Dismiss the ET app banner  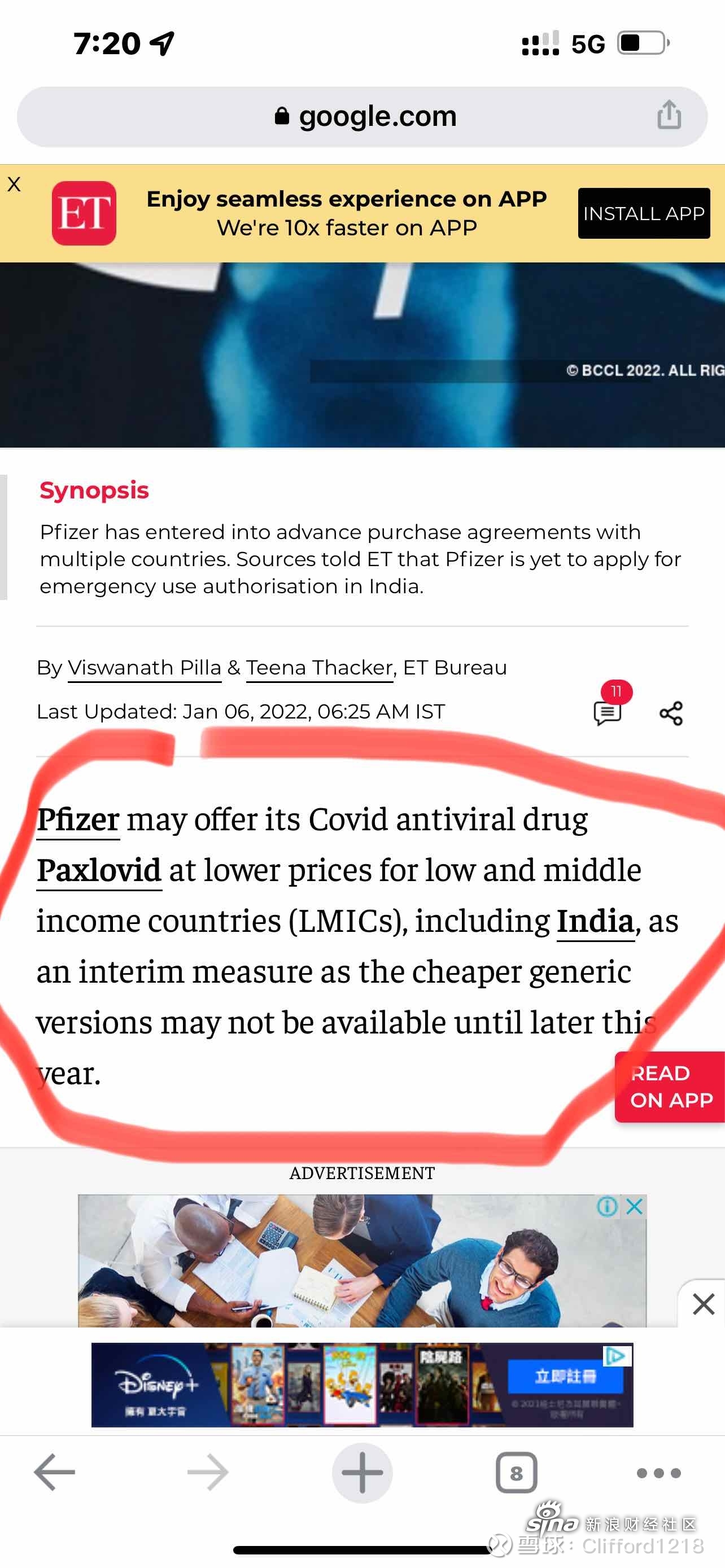14,185
